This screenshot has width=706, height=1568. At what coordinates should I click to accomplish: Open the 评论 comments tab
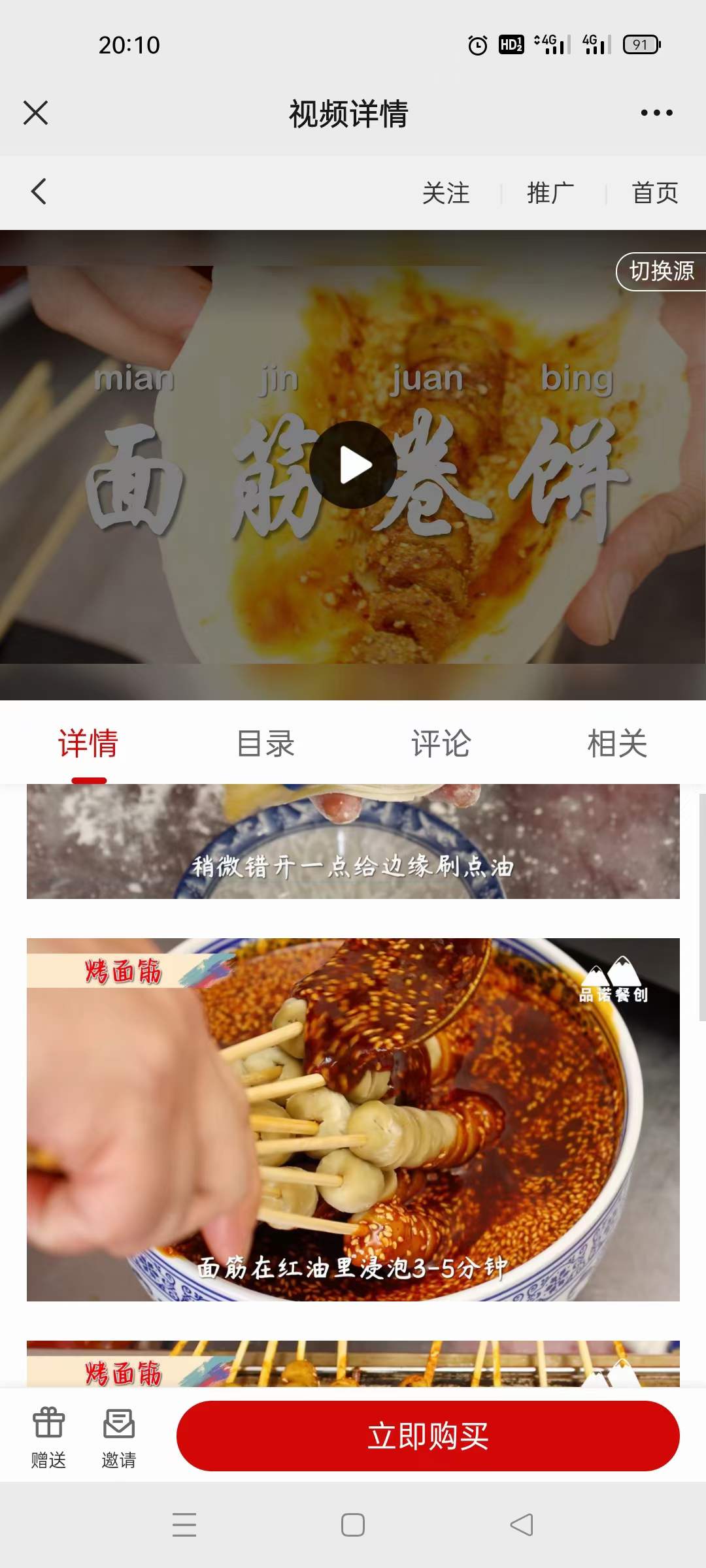point(442,743)
